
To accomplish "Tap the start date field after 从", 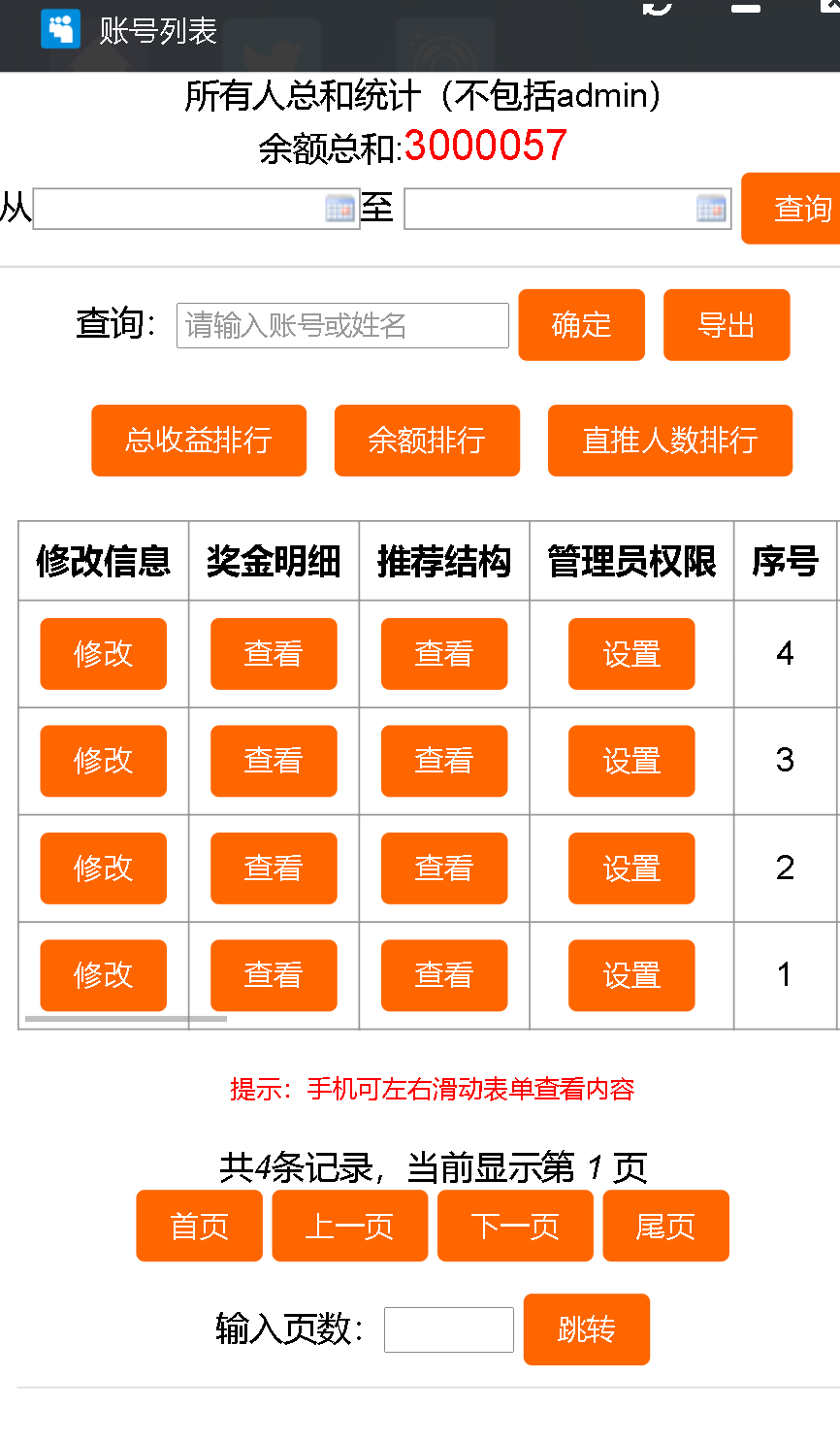I will point(179,209).
